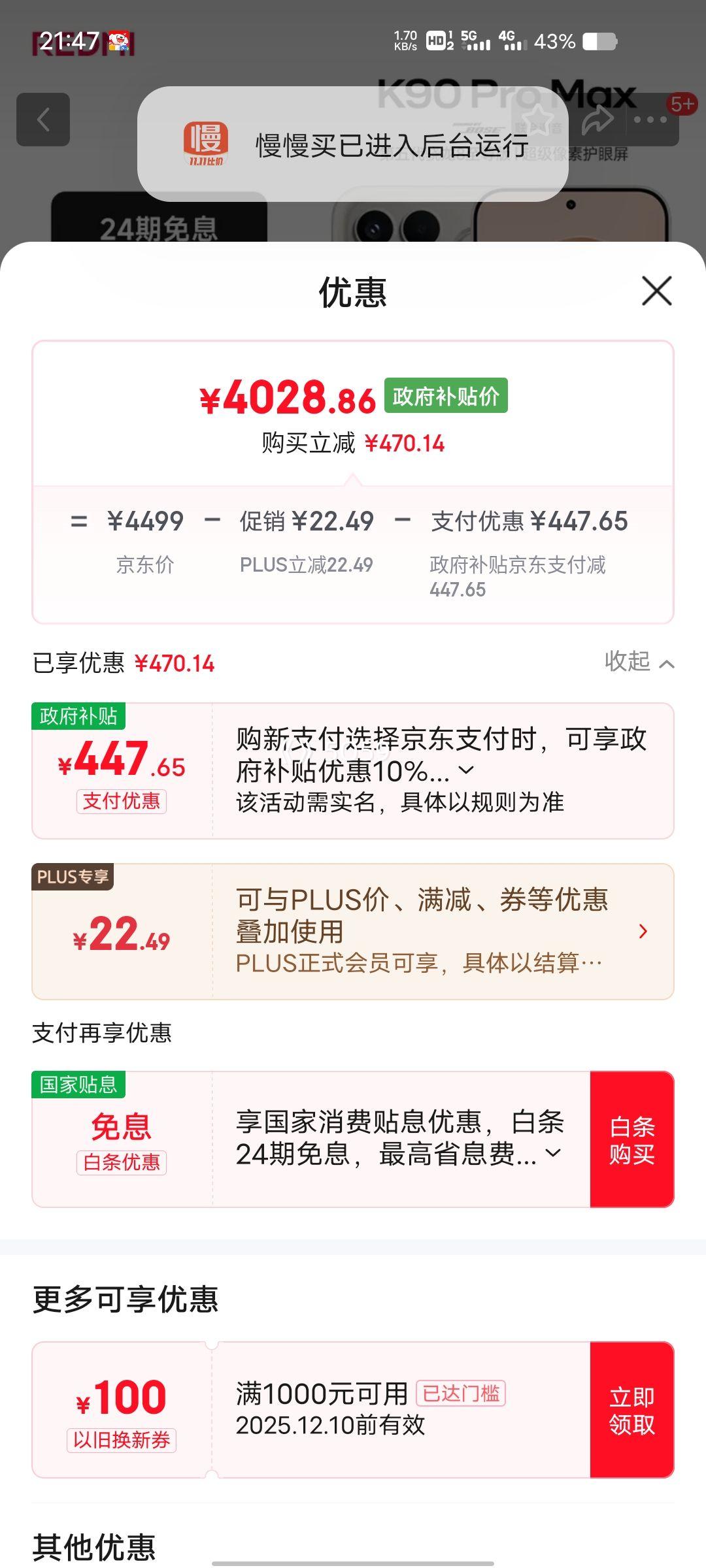Tap the green 国家贴息 badge

click(x=78, y=1085)
